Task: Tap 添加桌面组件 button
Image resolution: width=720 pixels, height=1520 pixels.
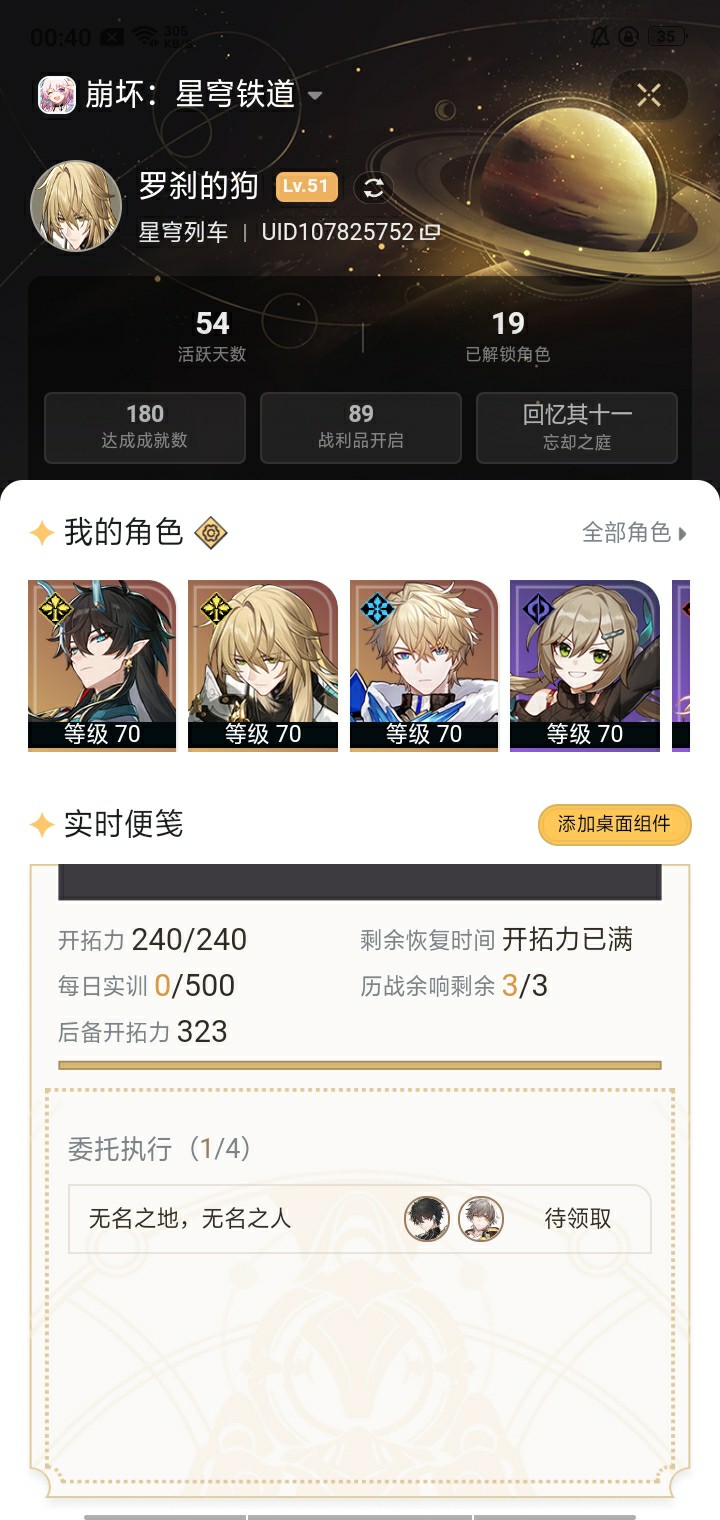Action: [x=614, y=824]
